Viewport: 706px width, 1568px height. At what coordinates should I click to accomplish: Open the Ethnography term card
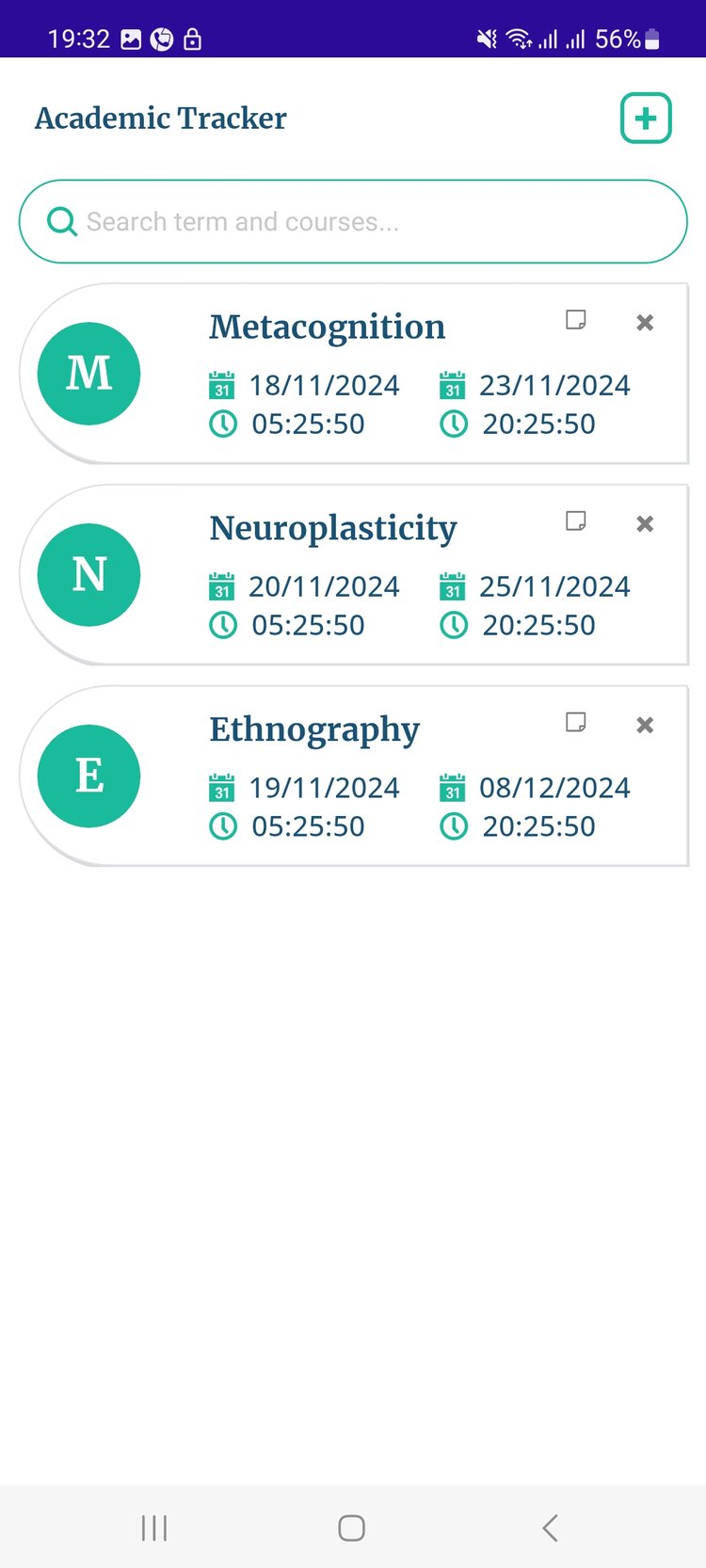pos(314,730)
